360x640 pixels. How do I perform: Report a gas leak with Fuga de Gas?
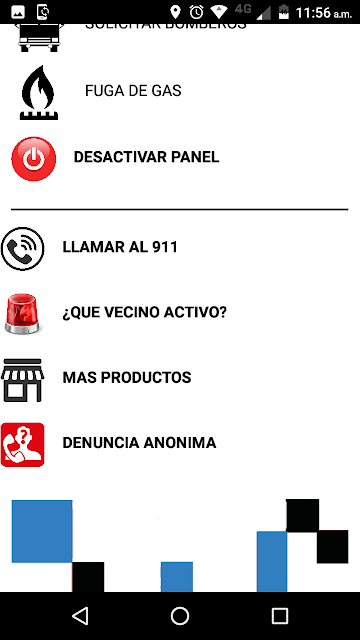[180, 91]
